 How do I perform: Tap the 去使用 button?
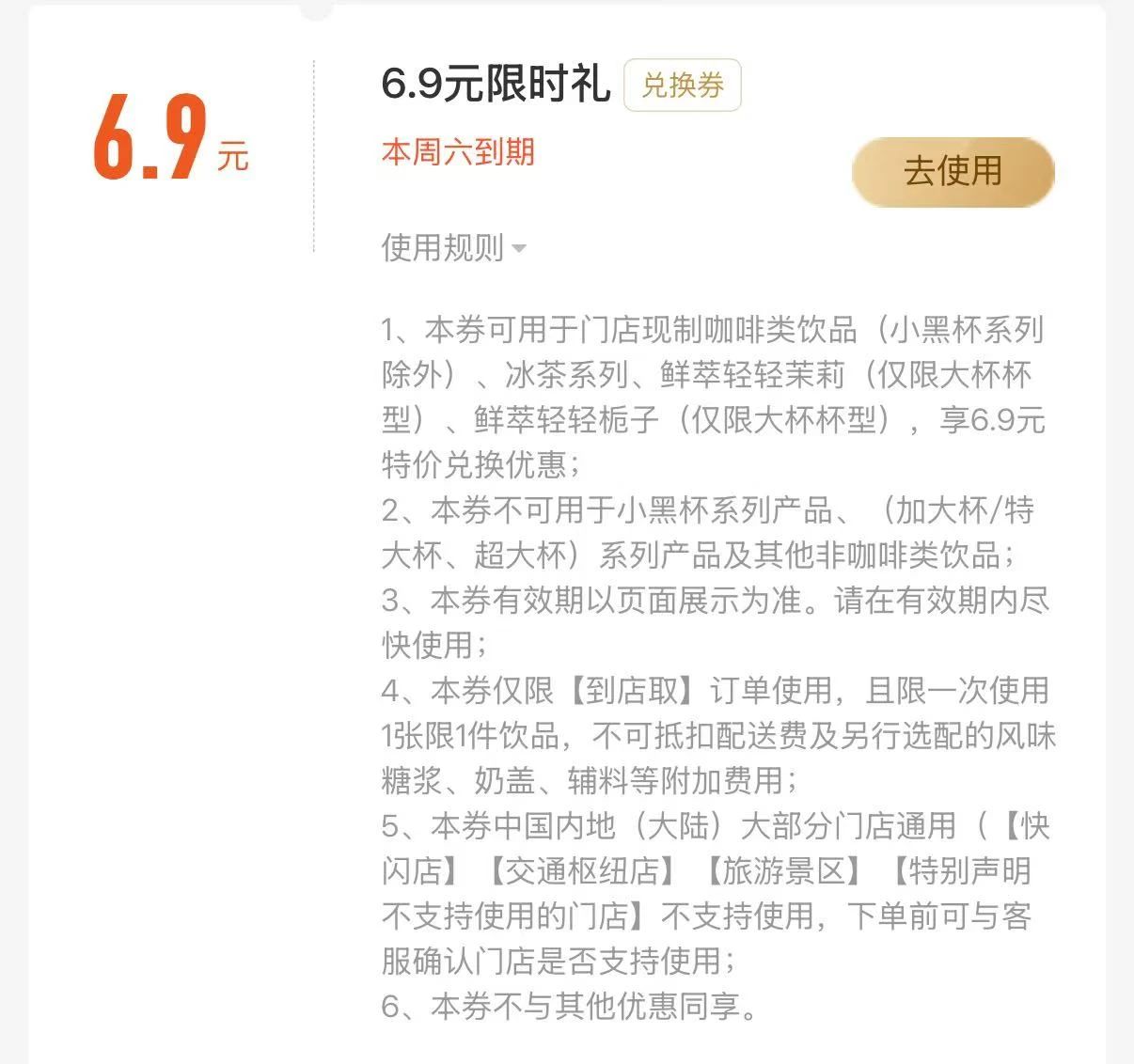953,172
